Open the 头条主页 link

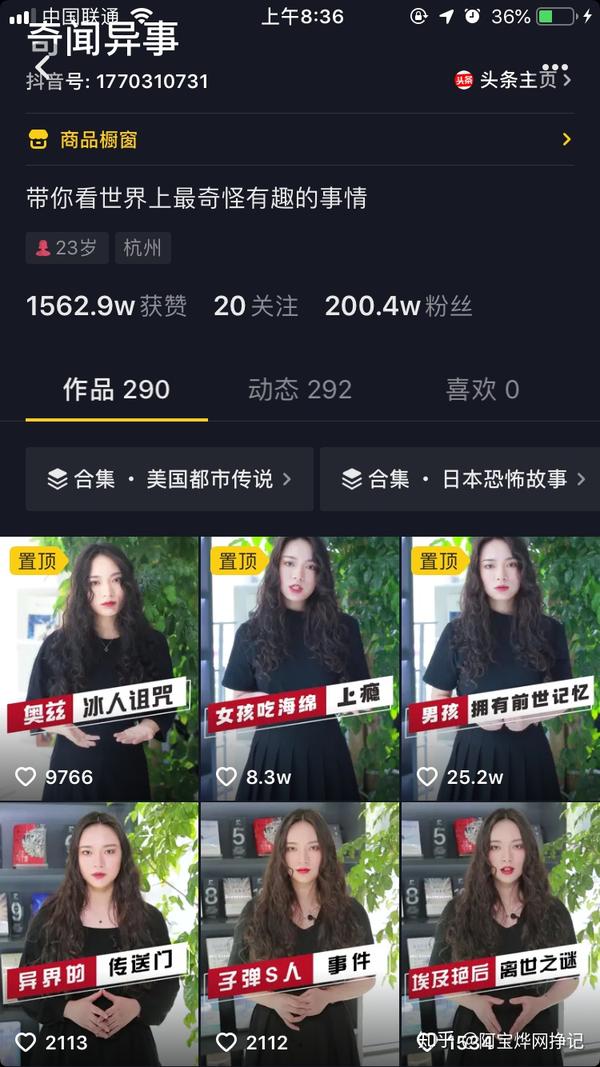pyautogui.click(x=514, y=80)
